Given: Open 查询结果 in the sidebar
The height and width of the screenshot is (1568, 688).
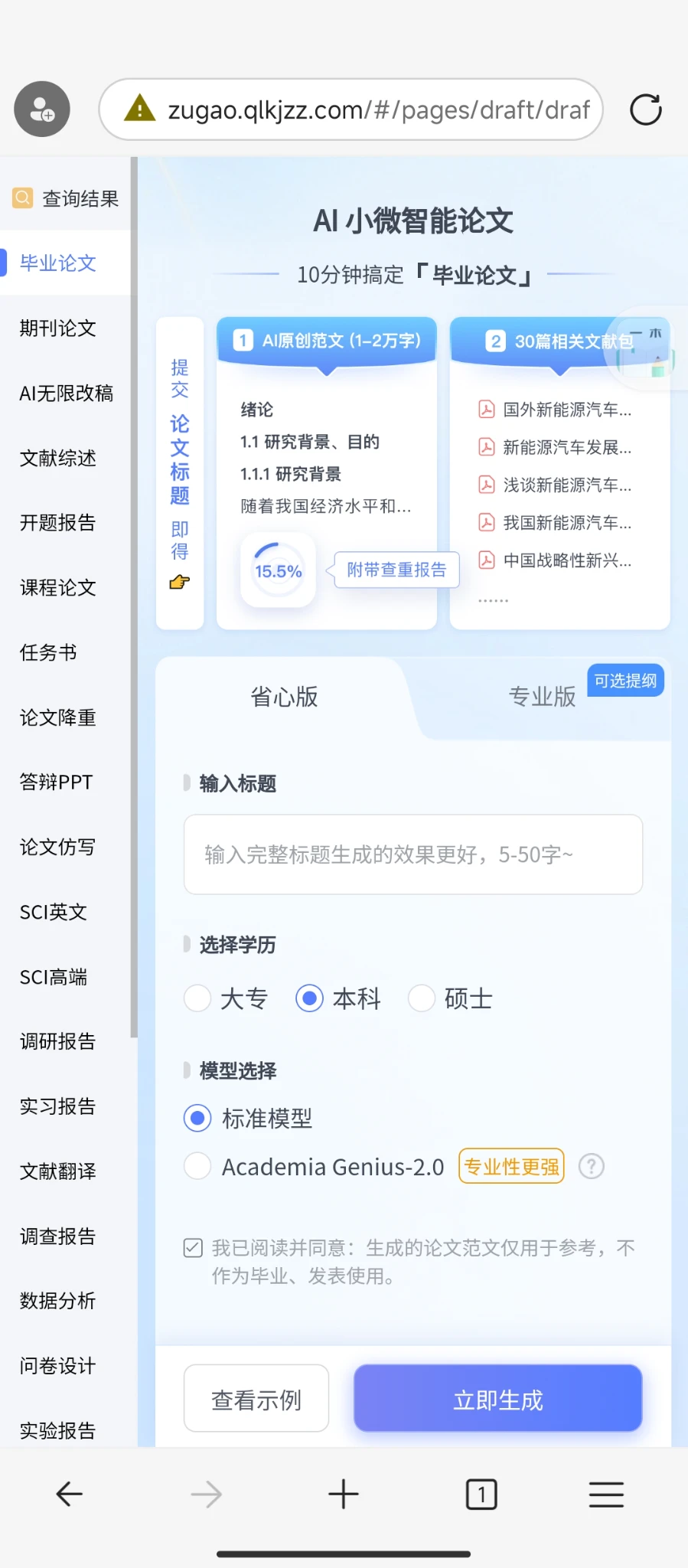Looking at the screenshot, I should click(x=67, y=198).
